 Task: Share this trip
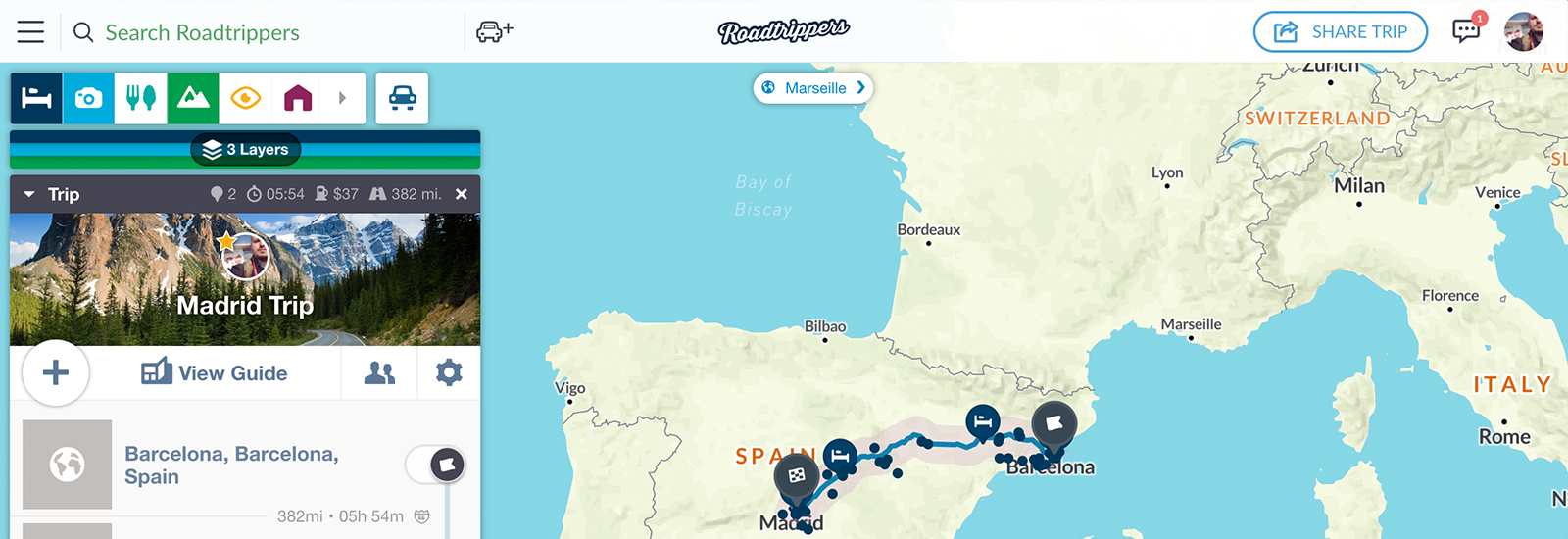(x=1340, y=32)
